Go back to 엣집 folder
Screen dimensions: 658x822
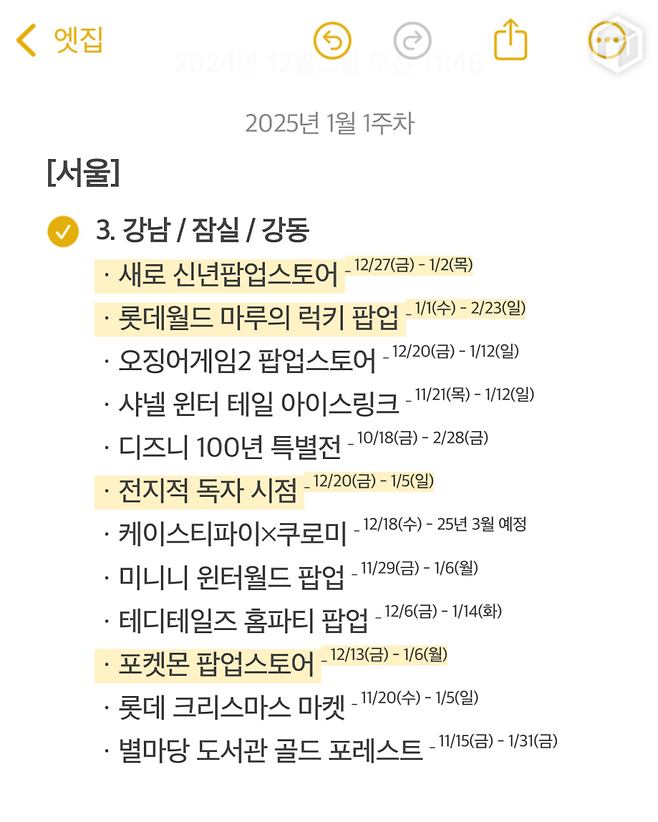point(60,40)
